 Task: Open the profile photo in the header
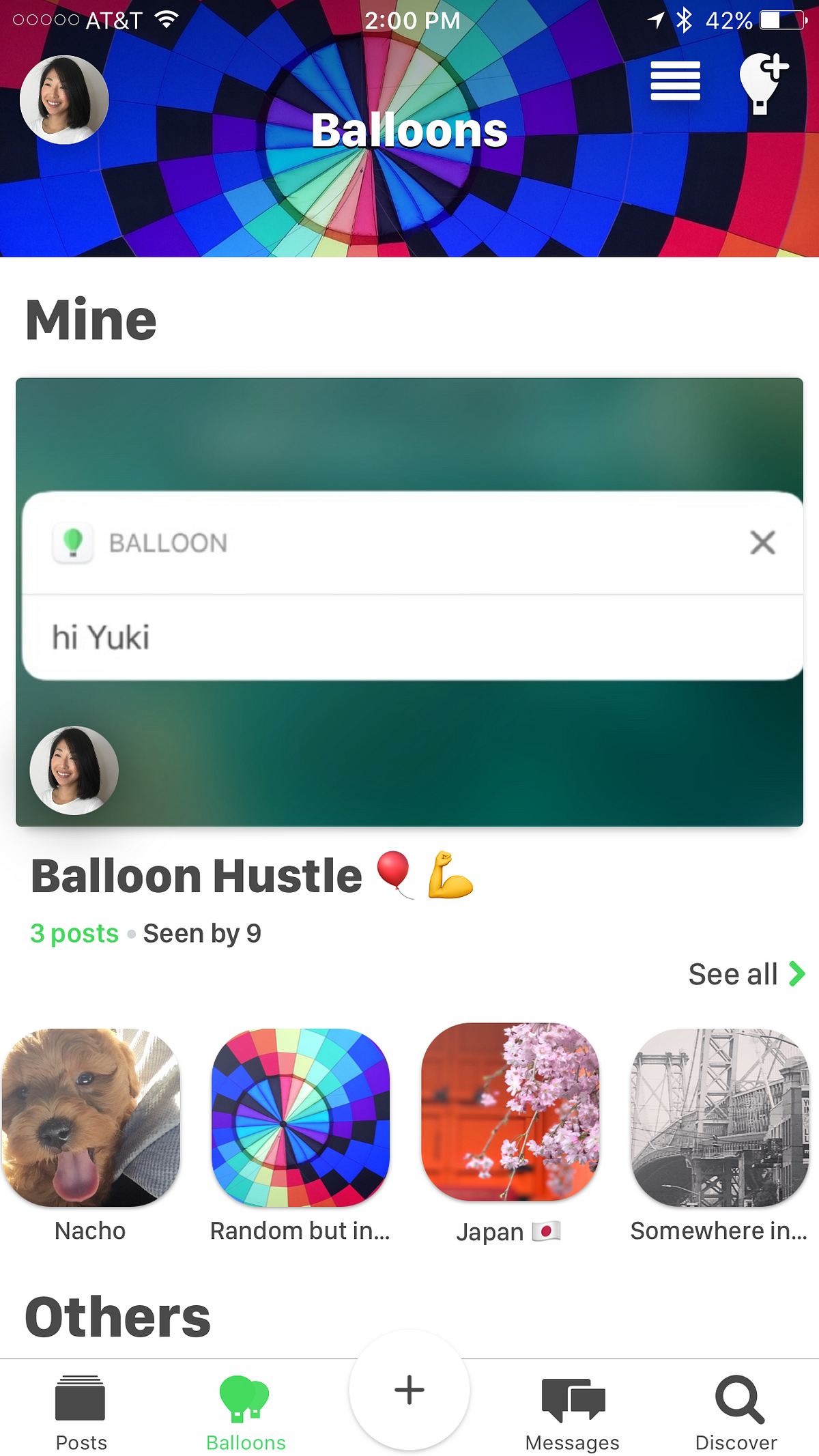pyautogui.click(x=64, y=100)
